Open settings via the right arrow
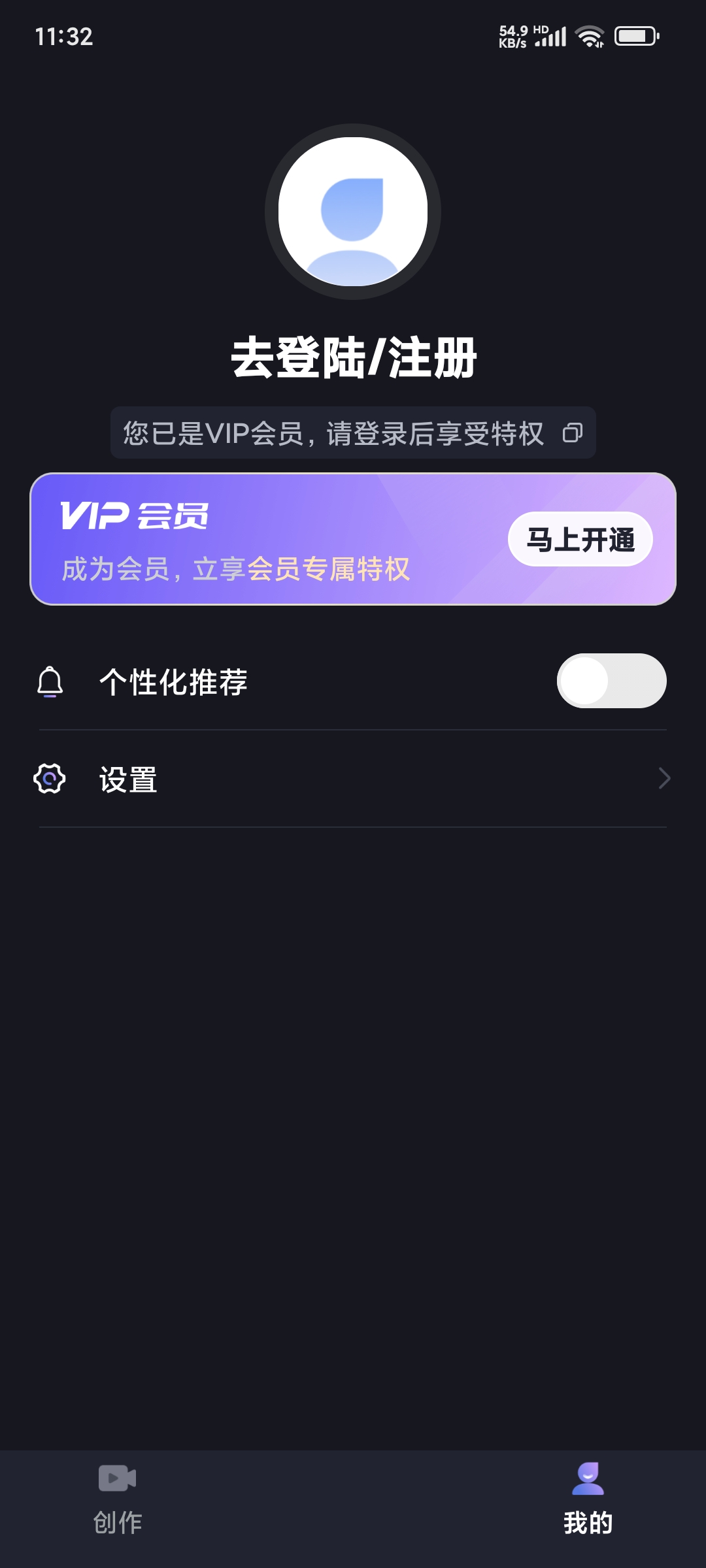 664,778
